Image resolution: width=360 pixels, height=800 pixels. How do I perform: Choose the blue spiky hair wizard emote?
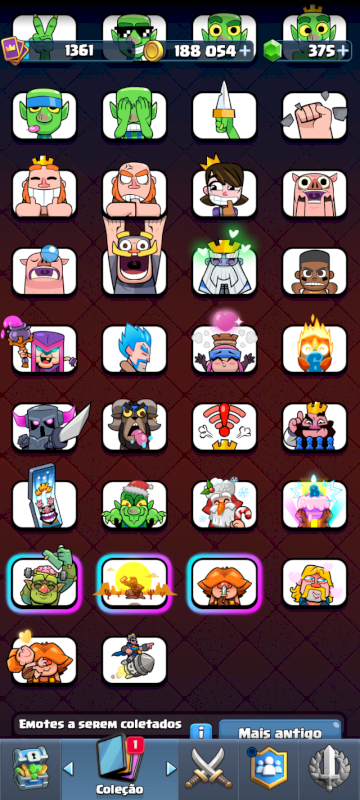click(135, 348)
